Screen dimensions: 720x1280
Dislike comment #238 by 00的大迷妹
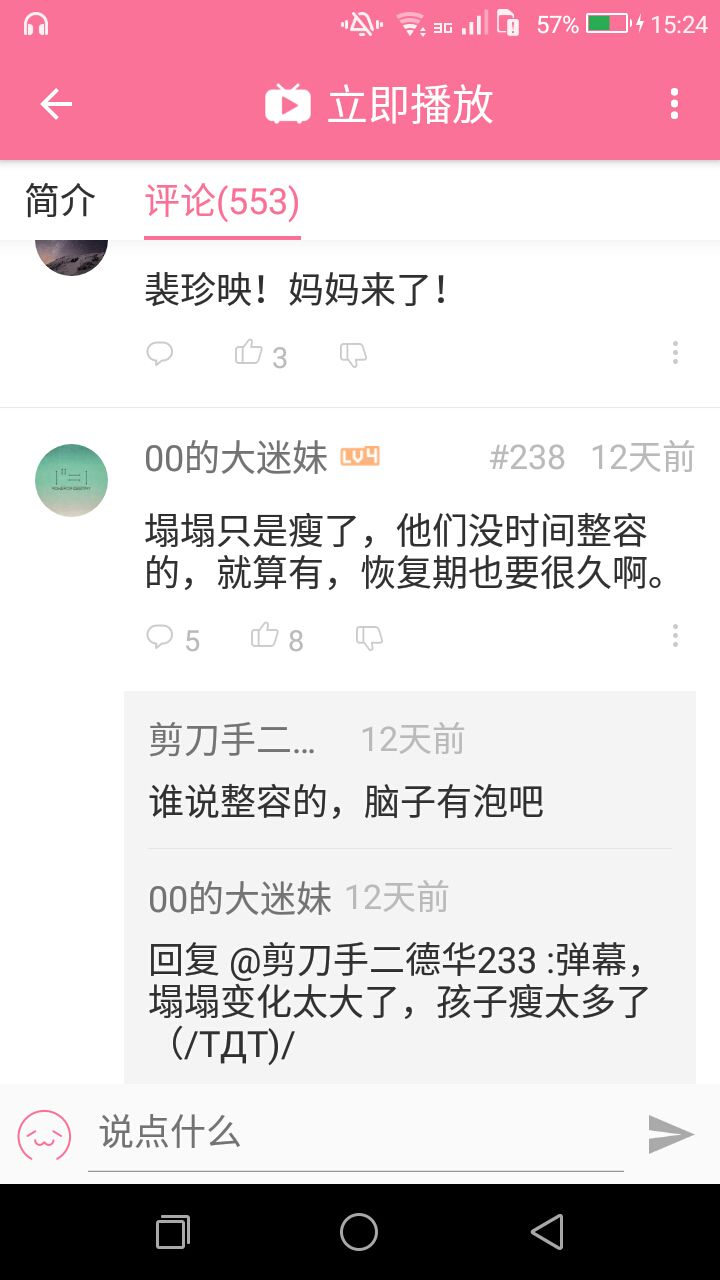click(x=369, y=637)
